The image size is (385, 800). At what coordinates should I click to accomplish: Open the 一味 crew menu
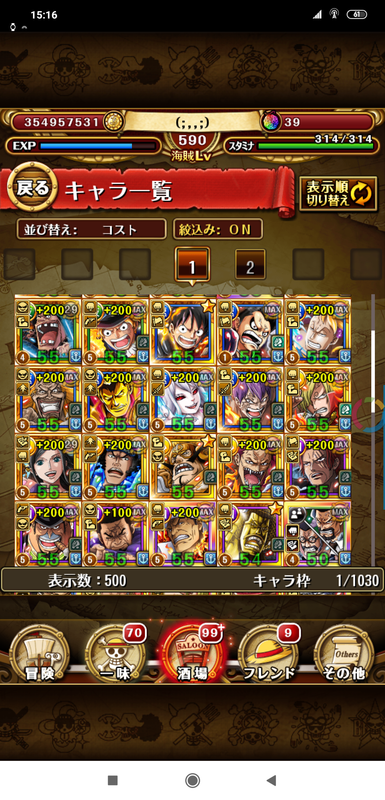[116, 655]
